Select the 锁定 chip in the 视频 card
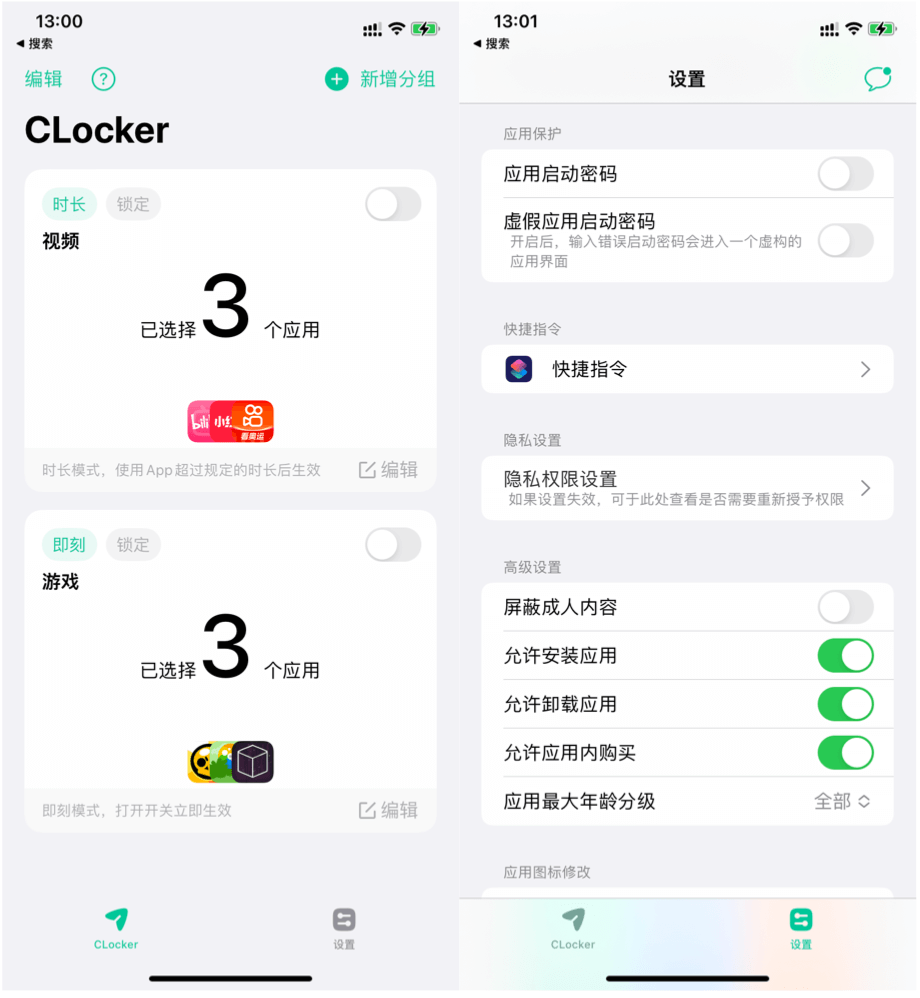Image resolution: width=920 pixels, height=998 pixels. [133, 204]
